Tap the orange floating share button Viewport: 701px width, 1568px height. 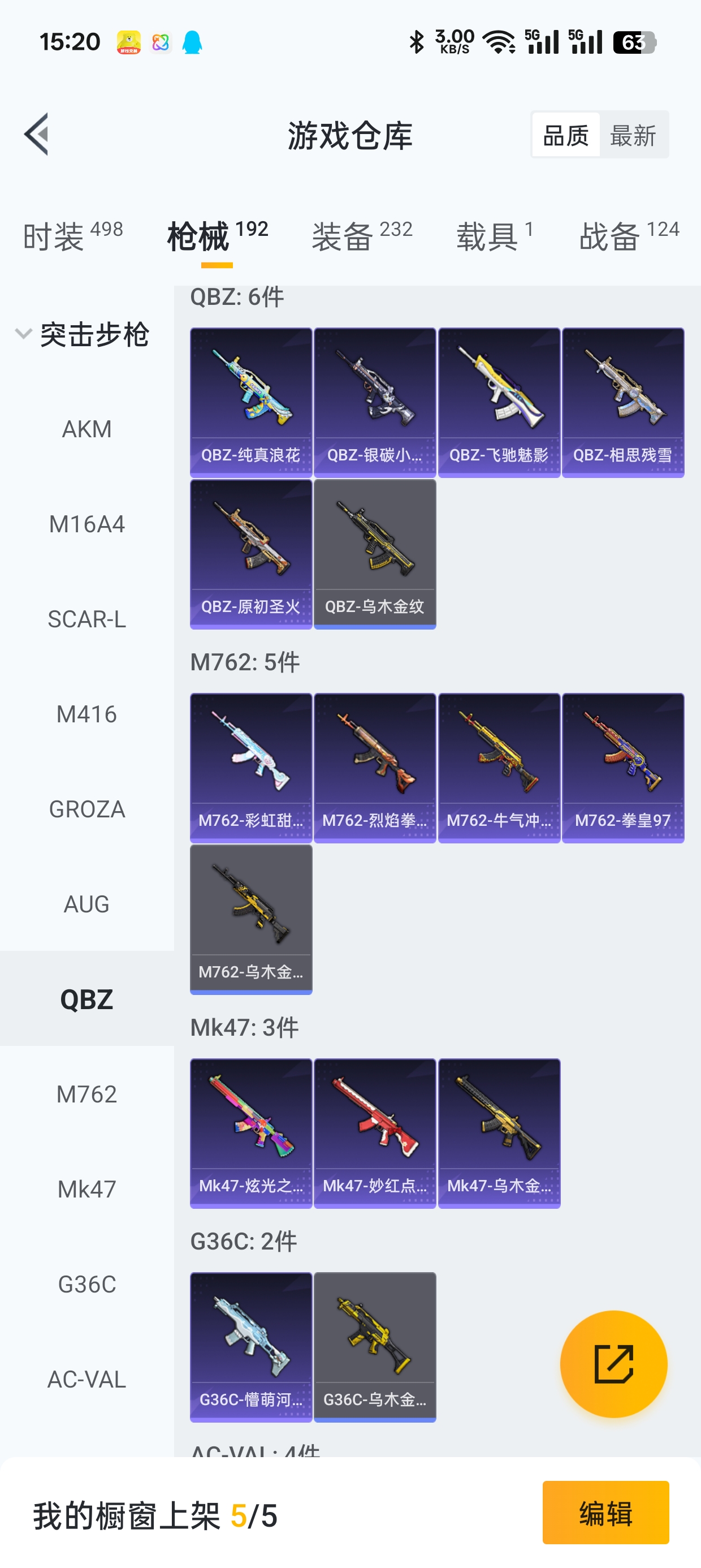point(613,1363)
